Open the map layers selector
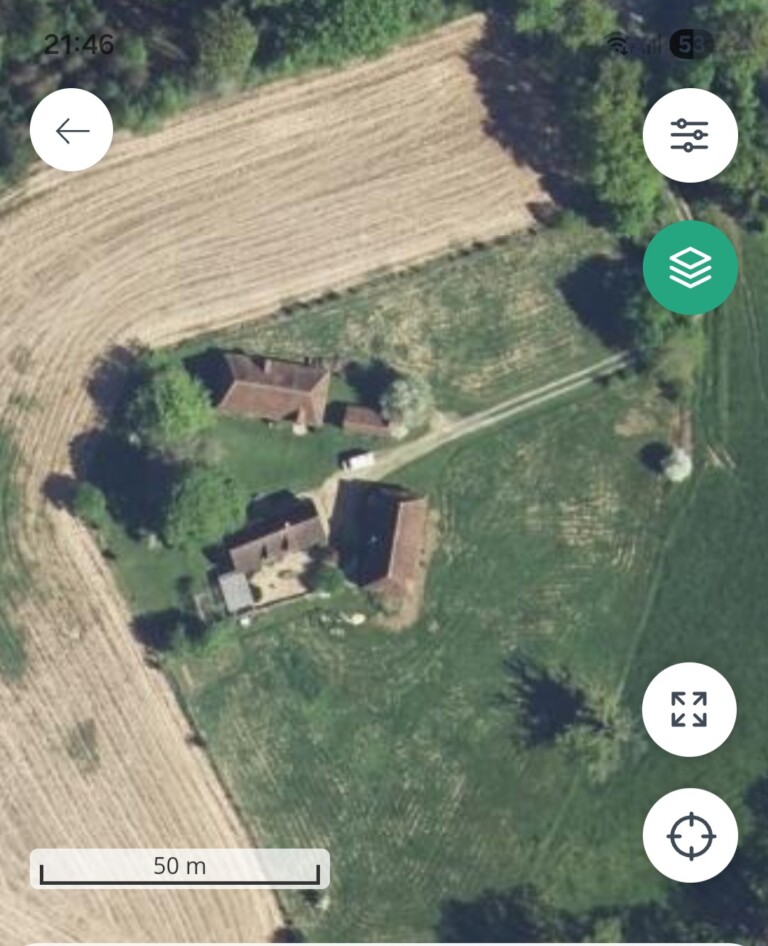768x946 pixels. [690, 267]
